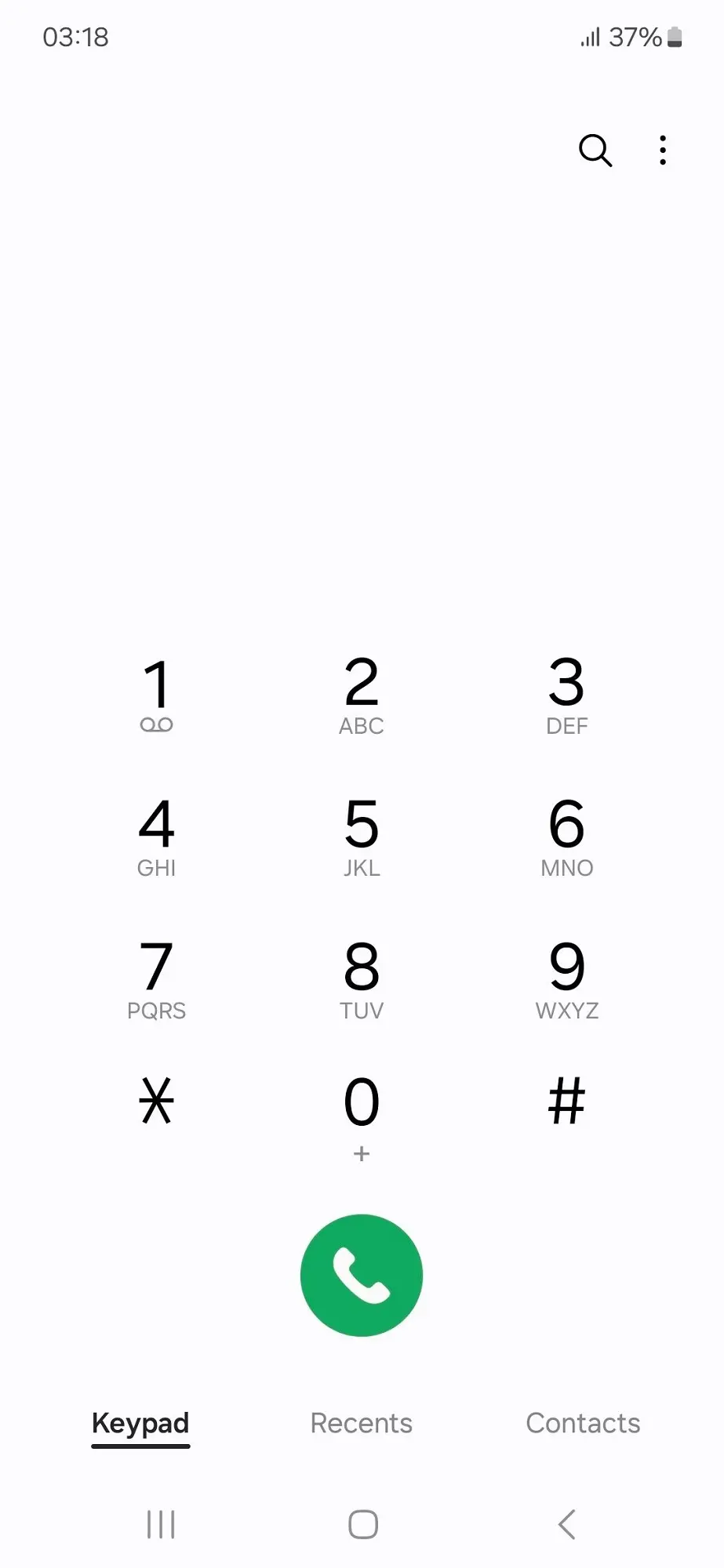
Task: Tap the 8 TUV key
Action: [362, 978]
